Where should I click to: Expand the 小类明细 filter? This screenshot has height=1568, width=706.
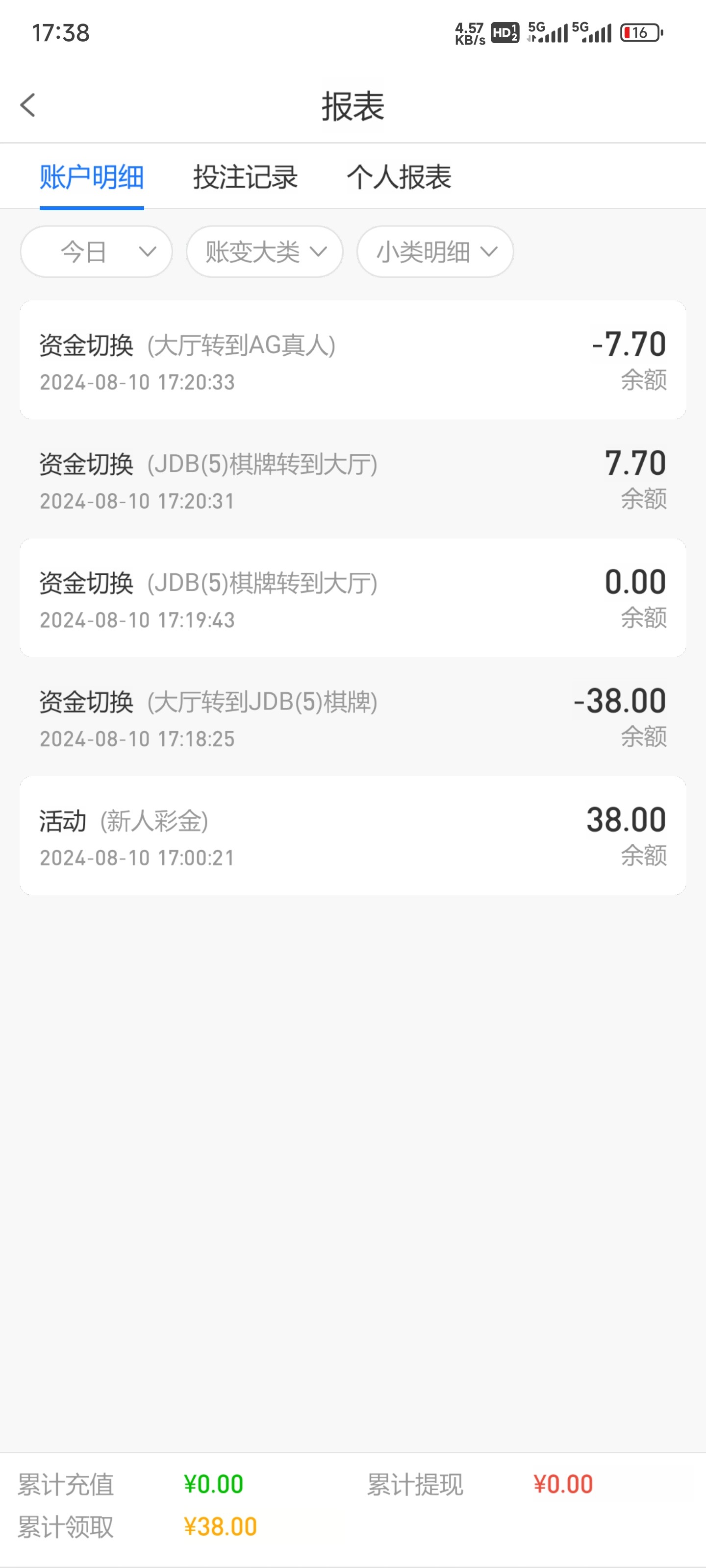coord(435,251)
